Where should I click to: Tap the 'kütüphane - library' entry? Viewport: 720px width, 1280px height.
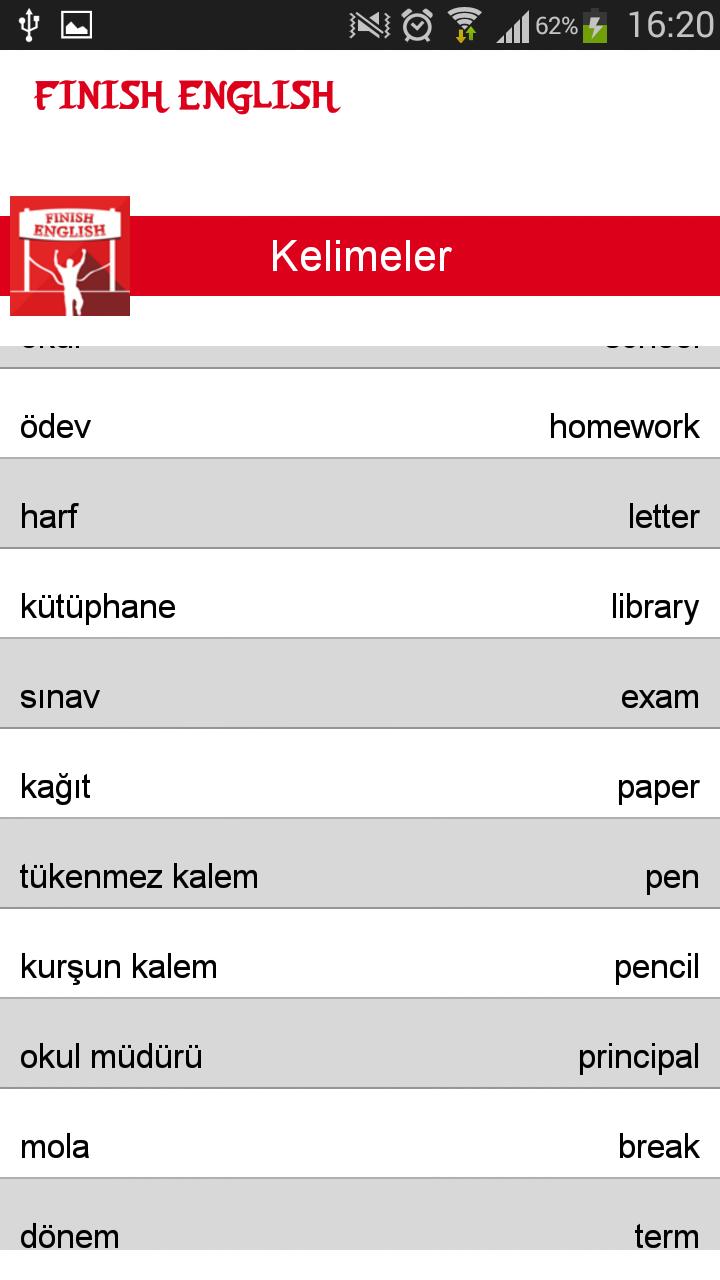[360, 606]
